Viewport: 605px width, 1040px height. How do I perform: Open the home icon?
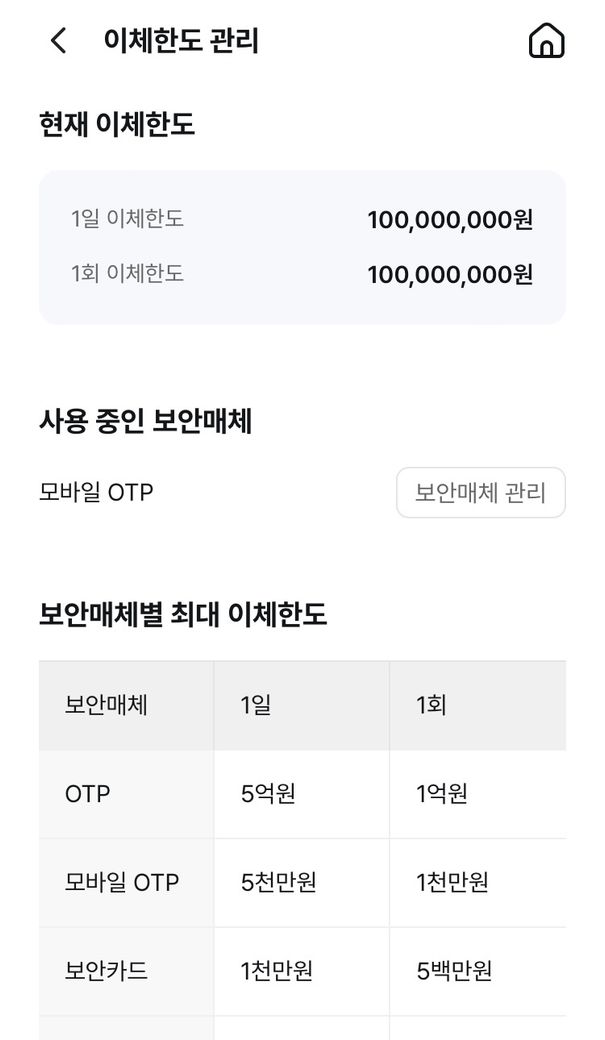click(x=546, y=41)
